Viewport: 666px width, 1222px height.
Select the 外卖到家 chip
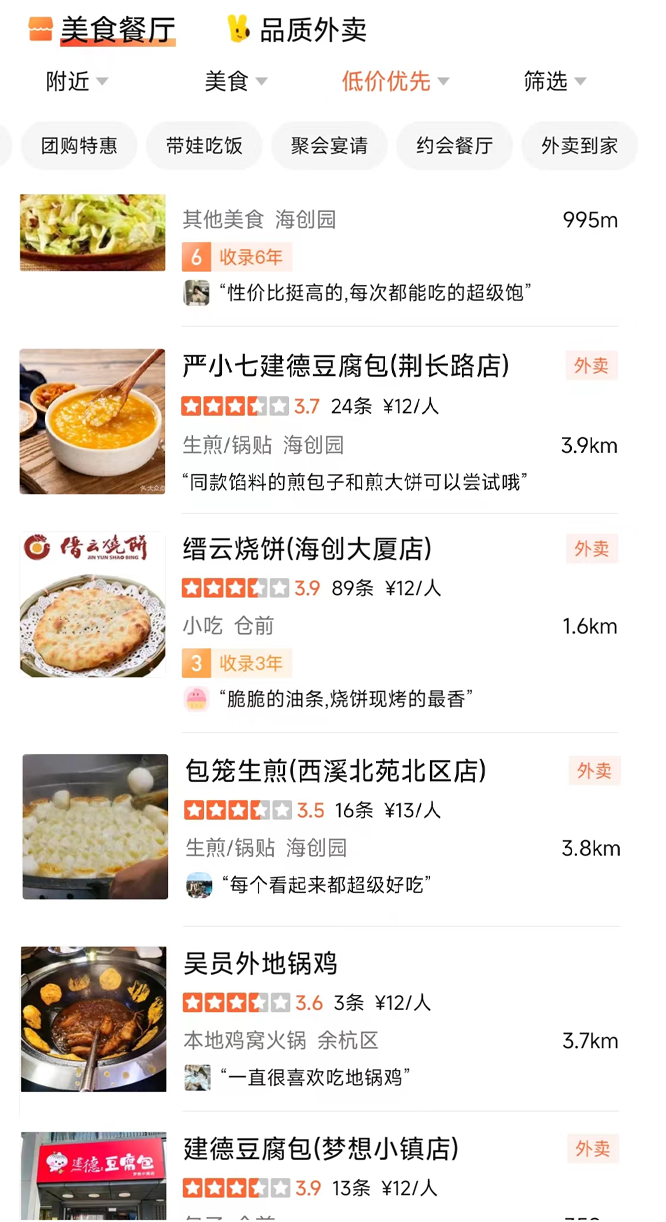[x=579, y=146]
